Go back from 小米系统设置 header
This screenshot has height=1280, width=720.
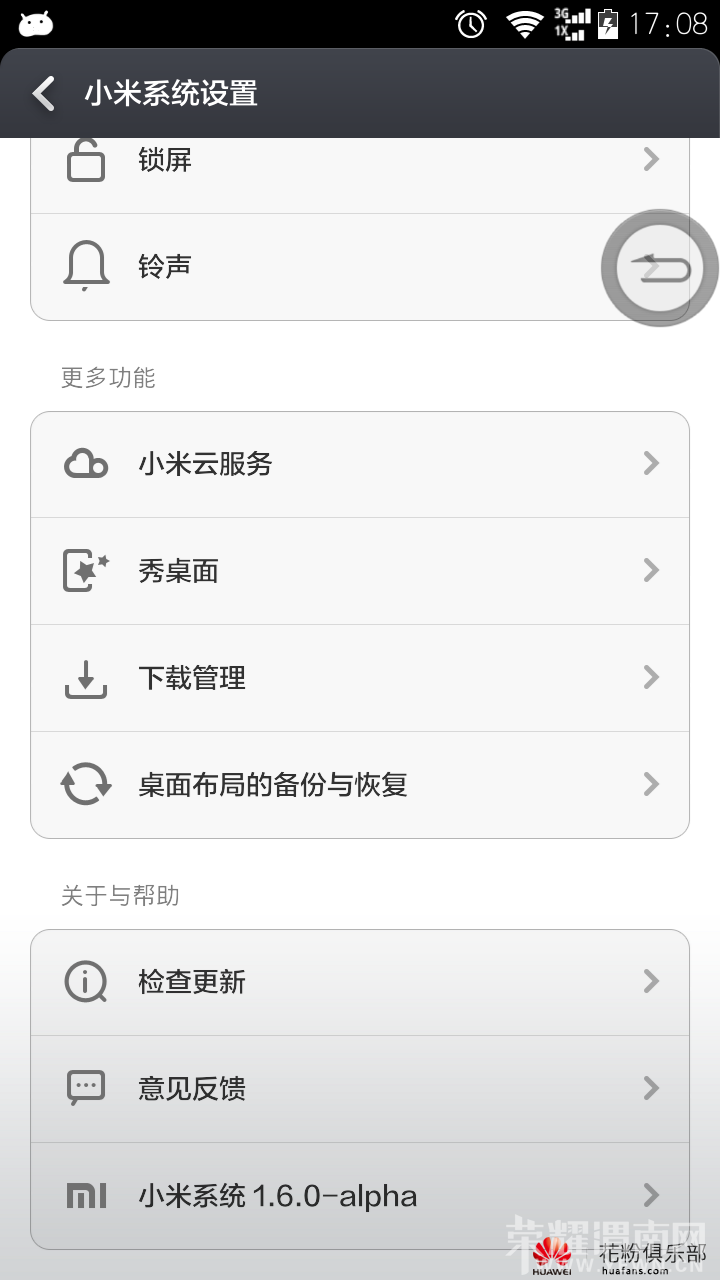click(x=44, y=94)
